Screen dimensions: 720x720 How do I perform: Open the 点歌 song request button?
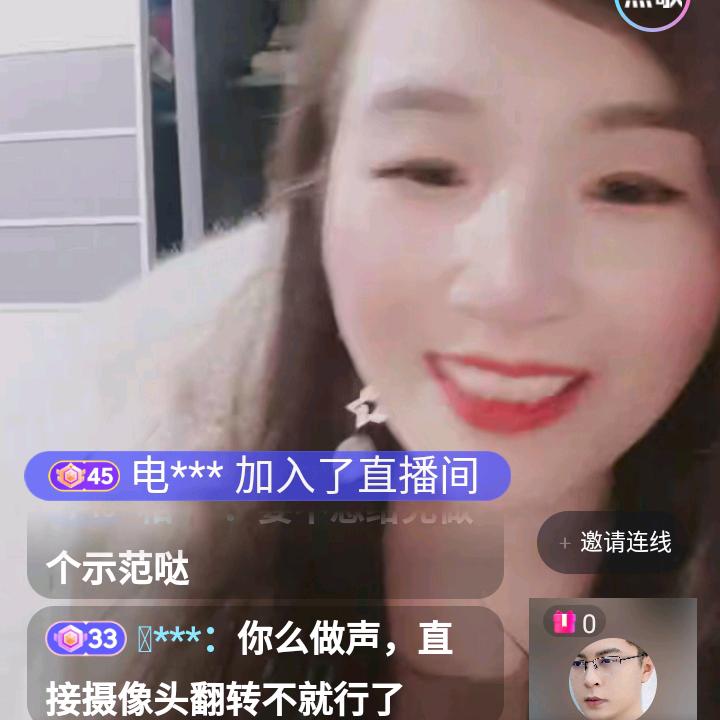point(653,8)
